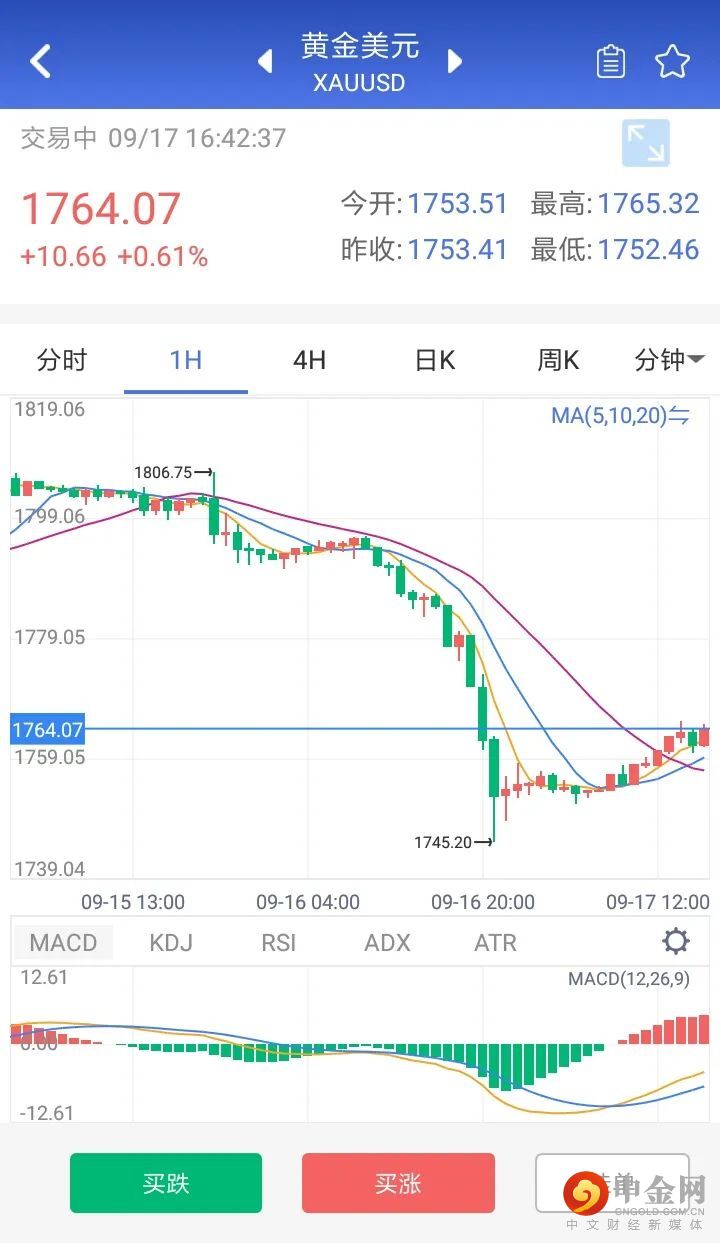Switch to the 周K chart tab
The height and width of the screenshot is (1243, 720).
pos(558,360)
